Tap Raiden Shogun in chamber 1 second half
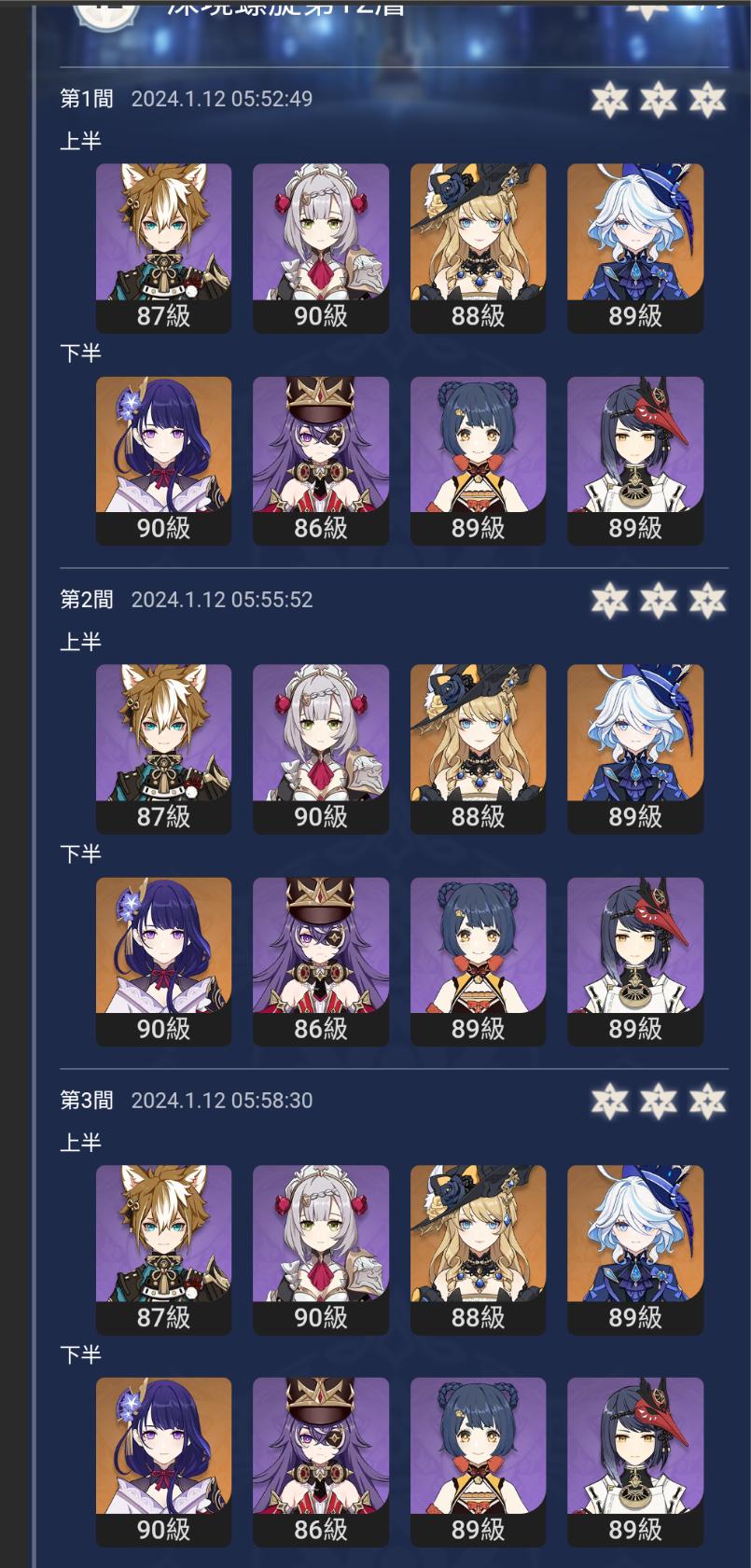This screenshot has height=1568, width=751. (163, 461)
